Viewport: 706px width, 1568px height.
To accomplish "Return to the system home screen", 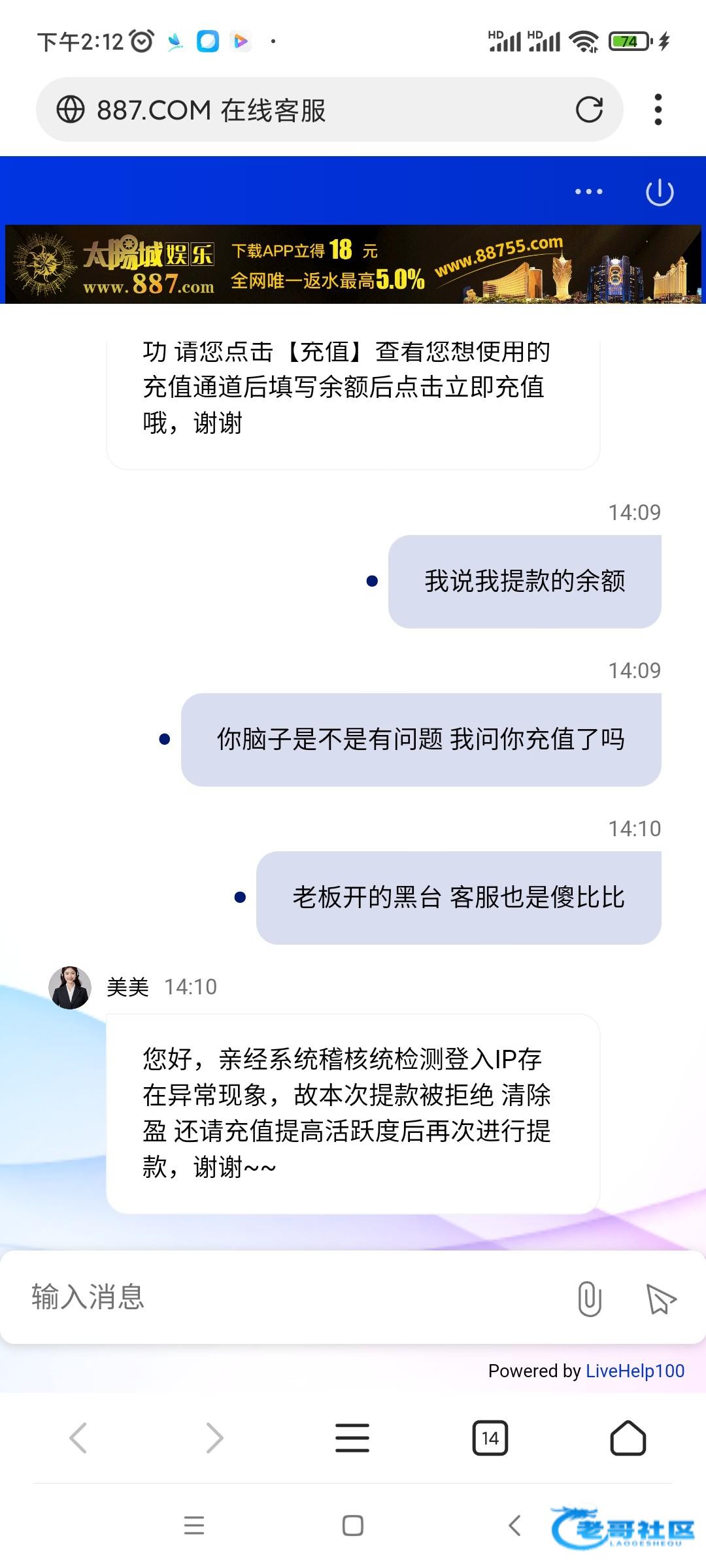I will click(x=353, y=1526).
